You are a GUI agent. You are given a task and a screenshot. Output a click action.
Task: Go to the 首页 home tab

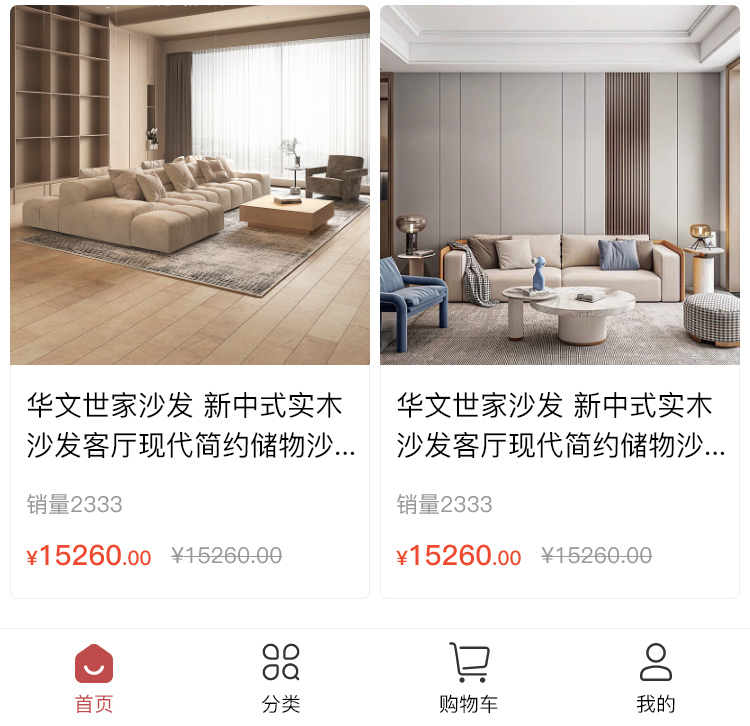point(94,678)
